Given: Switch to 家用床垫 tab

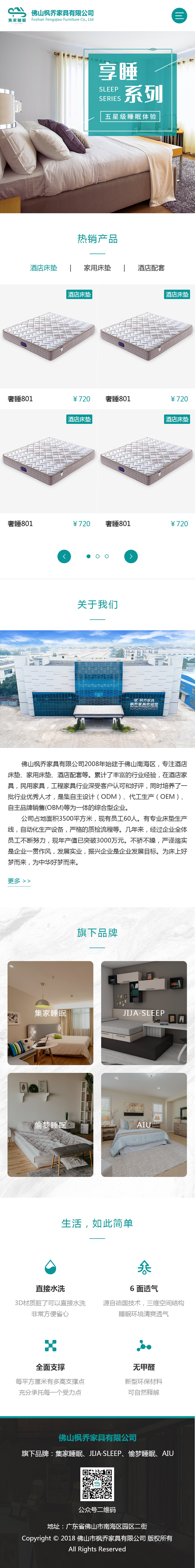Looking at the screenshot, I should pos(97,268).
